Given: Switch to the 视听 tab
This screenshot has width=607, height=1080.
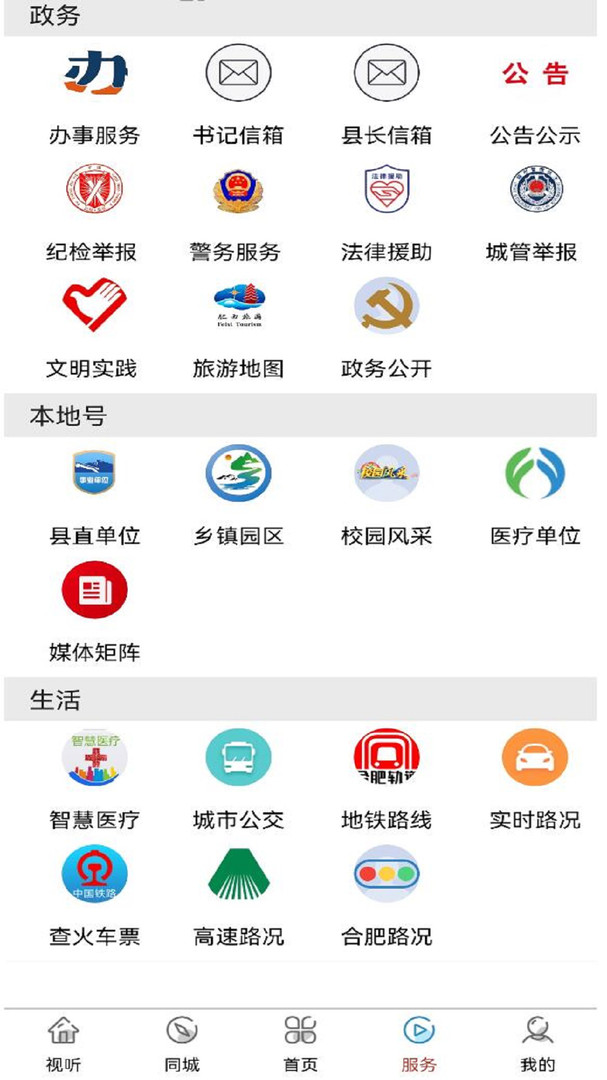Looking at the screenshot, I should [x=63, y=1044].
